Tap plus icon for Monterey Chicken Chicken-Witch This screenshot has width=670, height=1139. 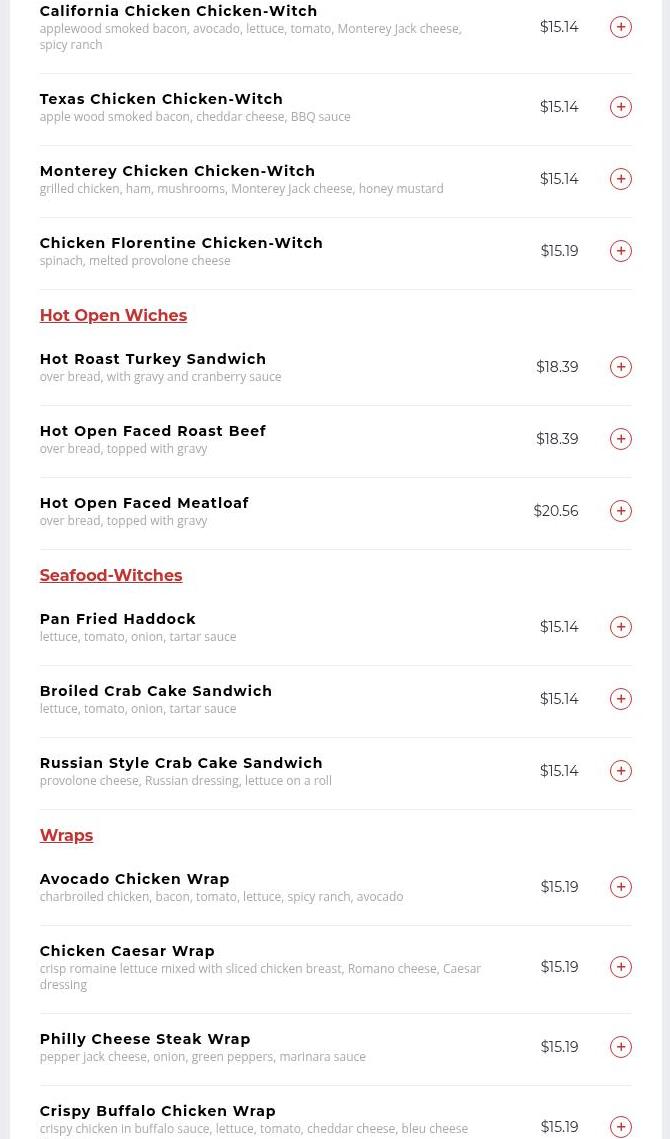[621, 179]
